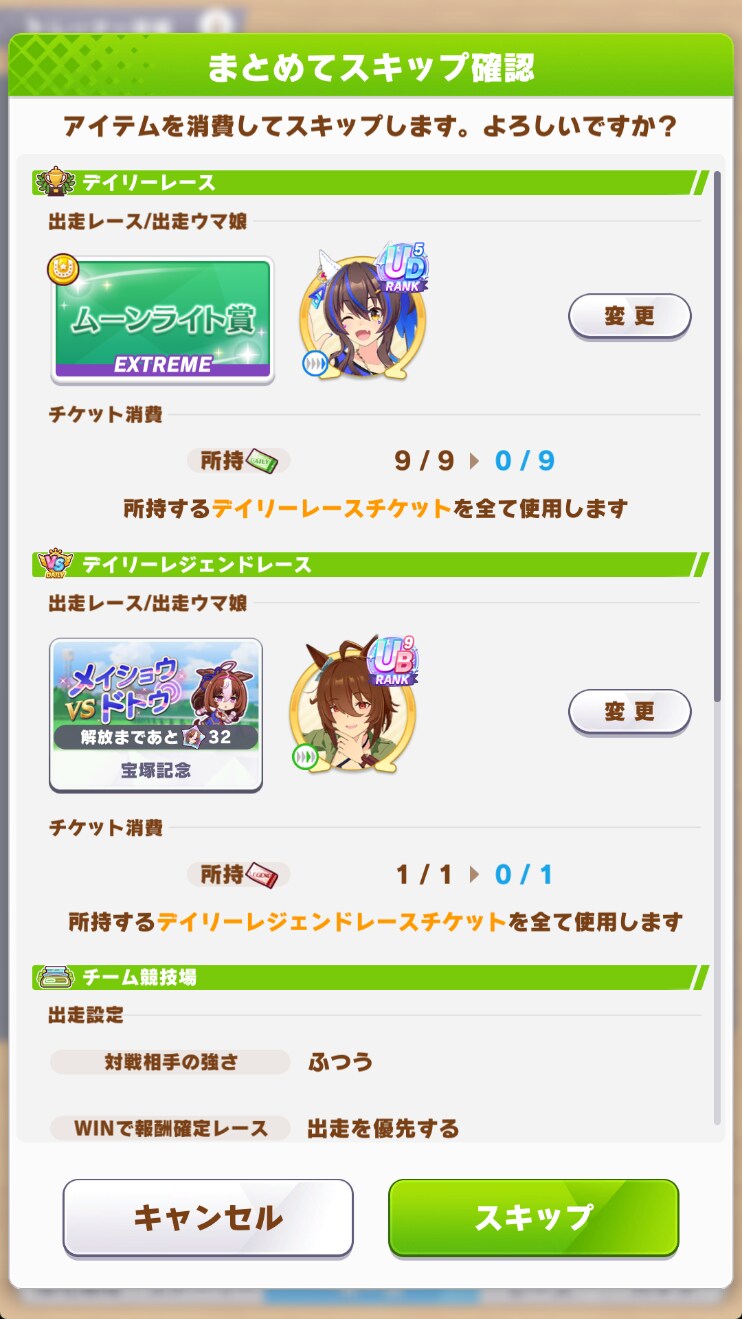
Task: Cancel the skip with キャンセル
Action: [x=208, y=1216]
